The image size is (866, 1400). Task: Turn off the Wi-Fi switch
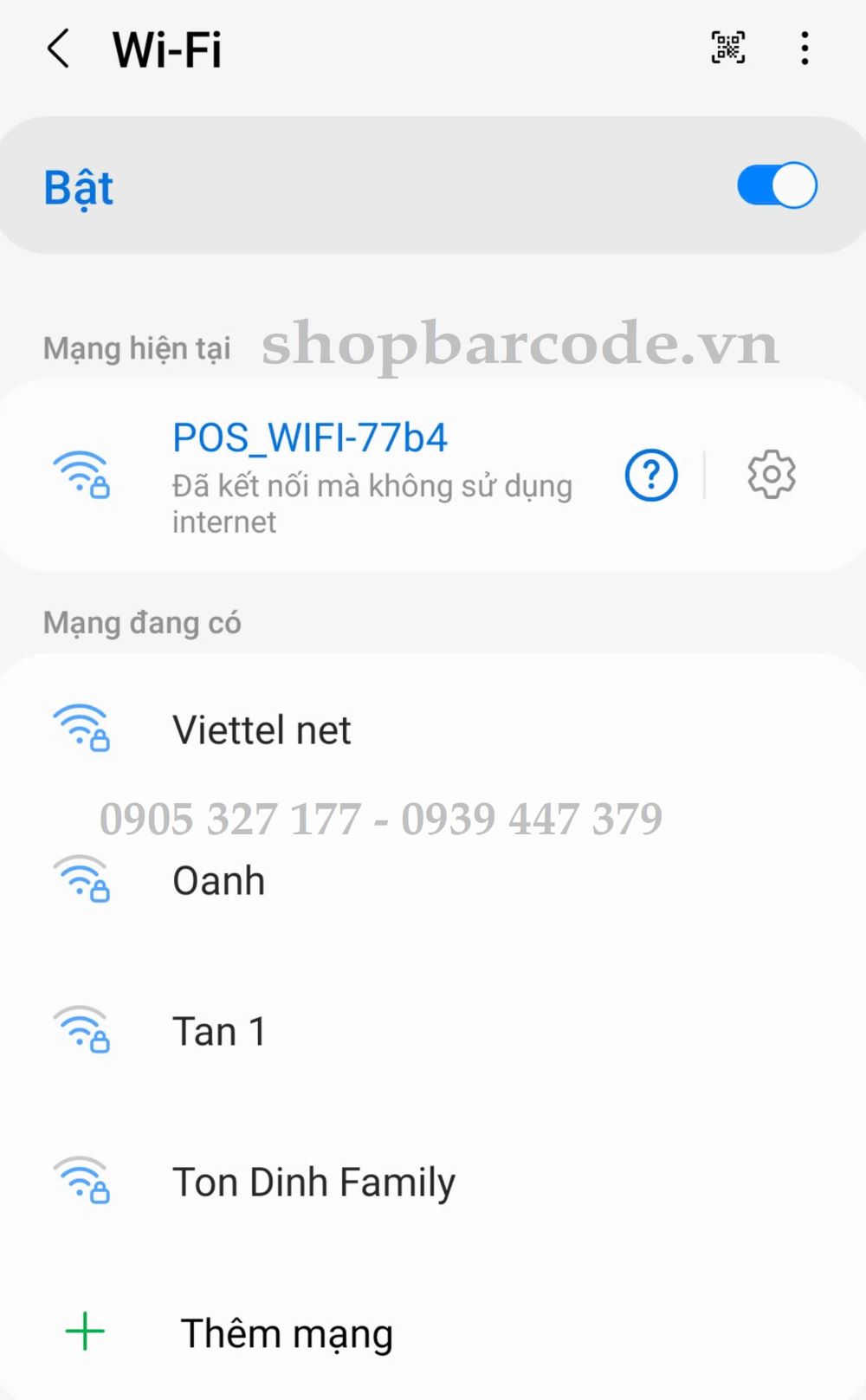coord(777,185)
